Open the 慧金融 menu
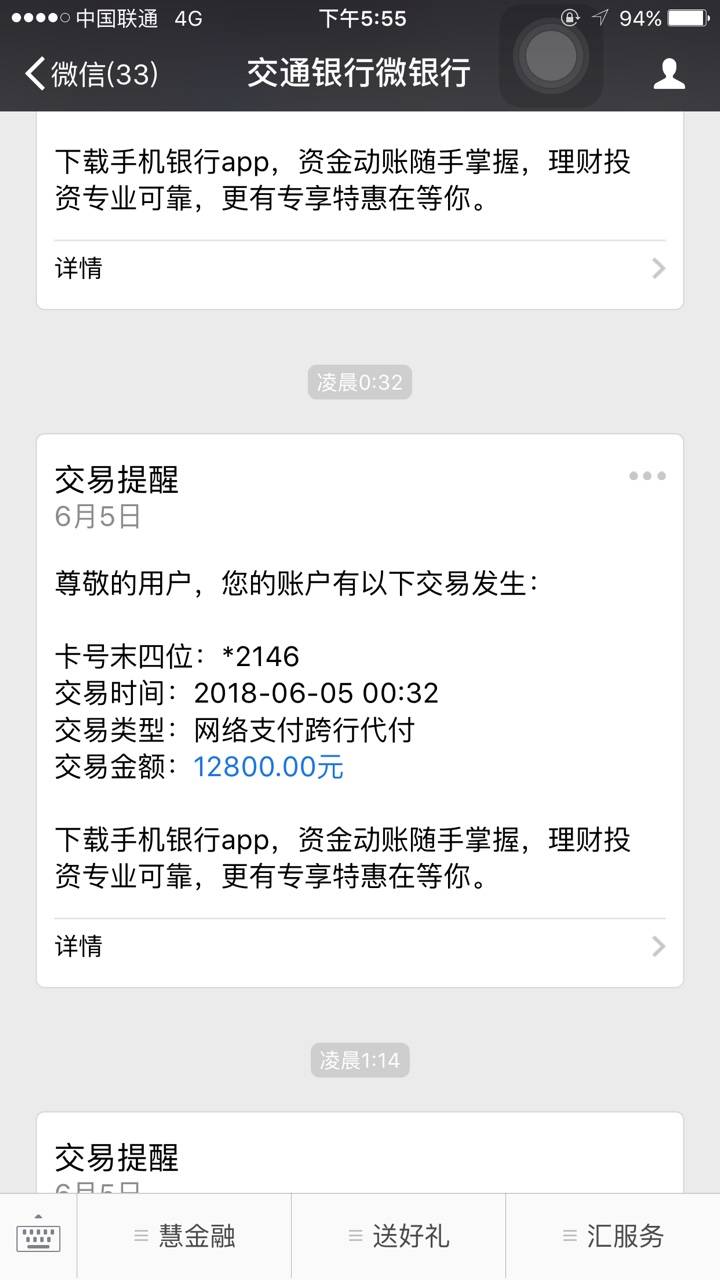 click(184, 1237)
